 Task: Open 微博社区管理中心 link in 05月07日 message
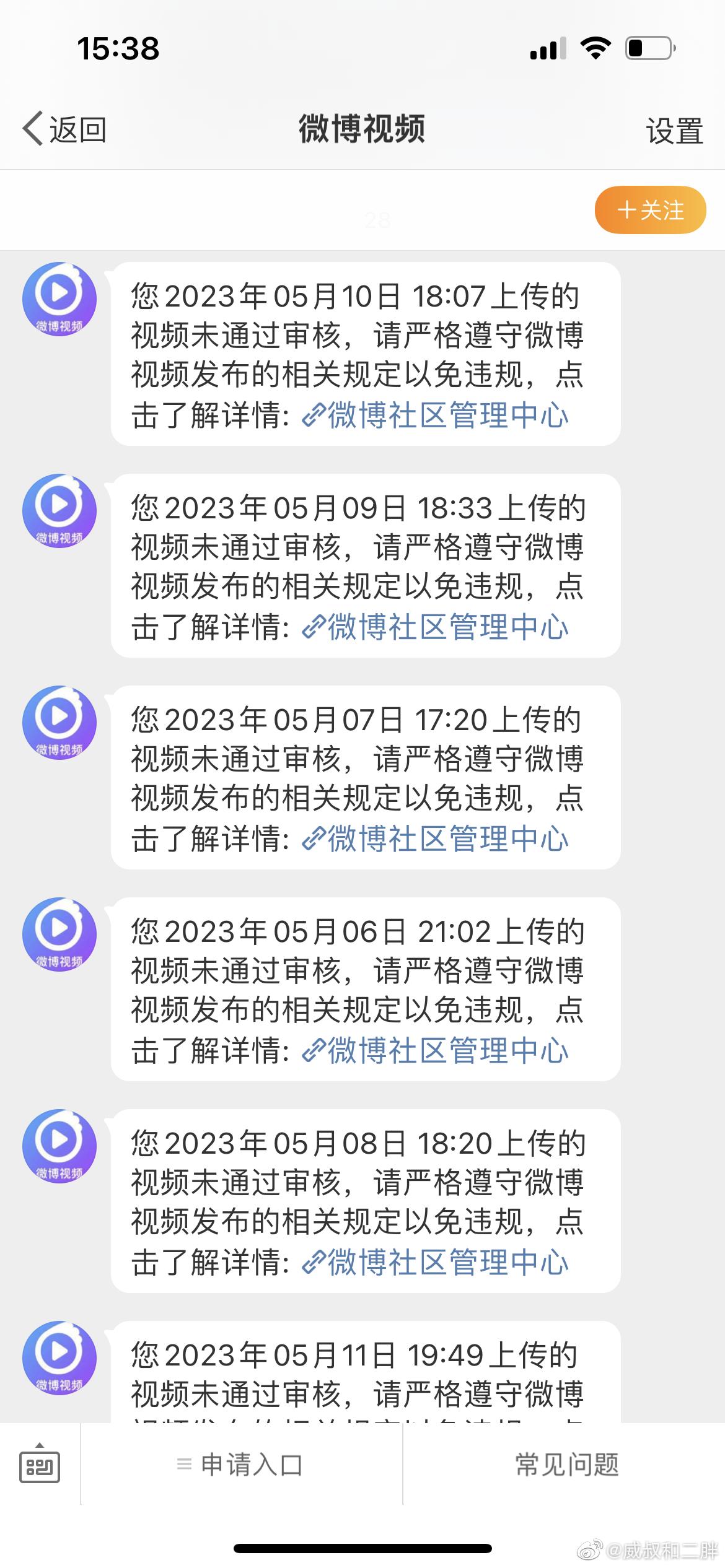click(435, 838)
